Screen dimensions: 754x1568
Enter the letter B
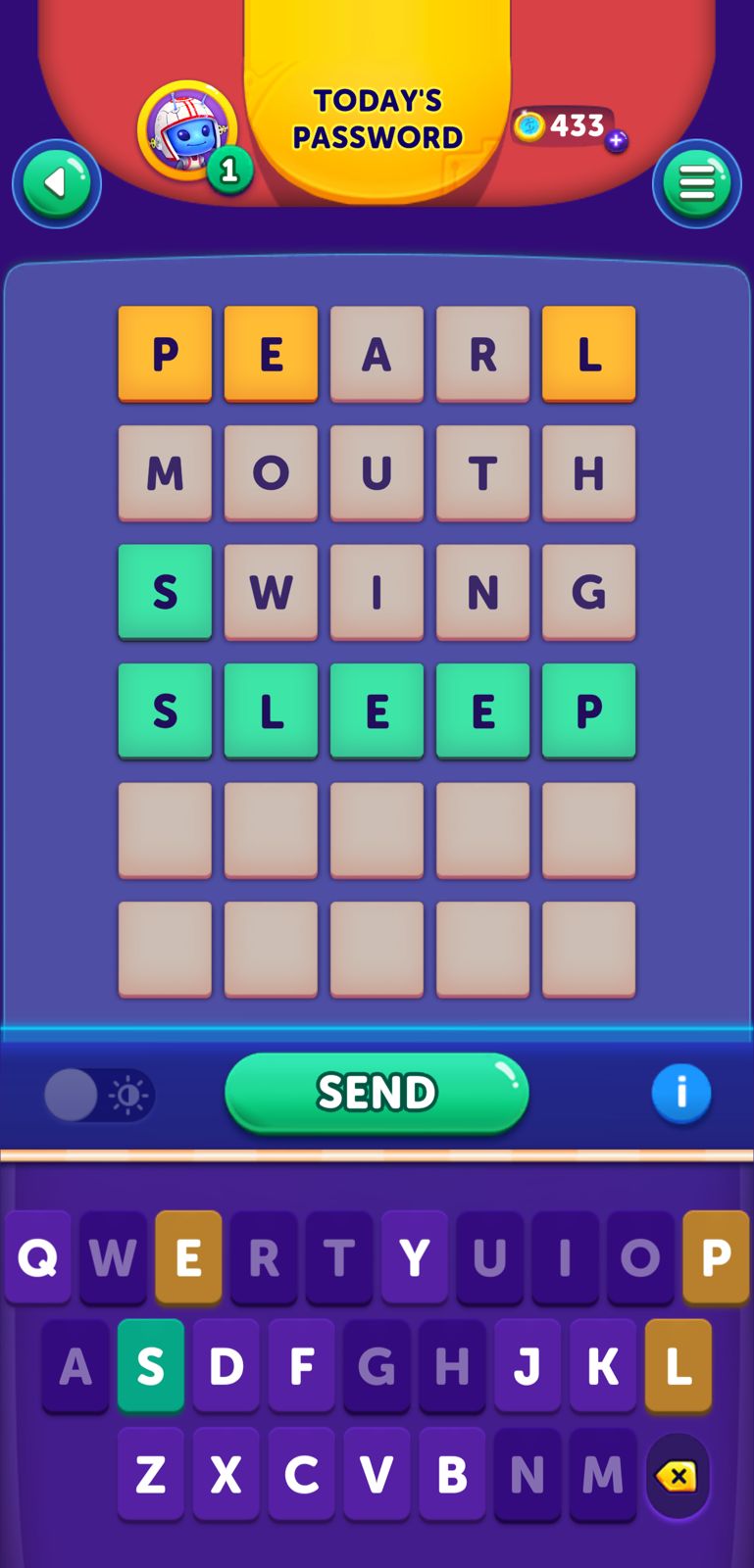pyautogui.click(x=452, y=1474)
